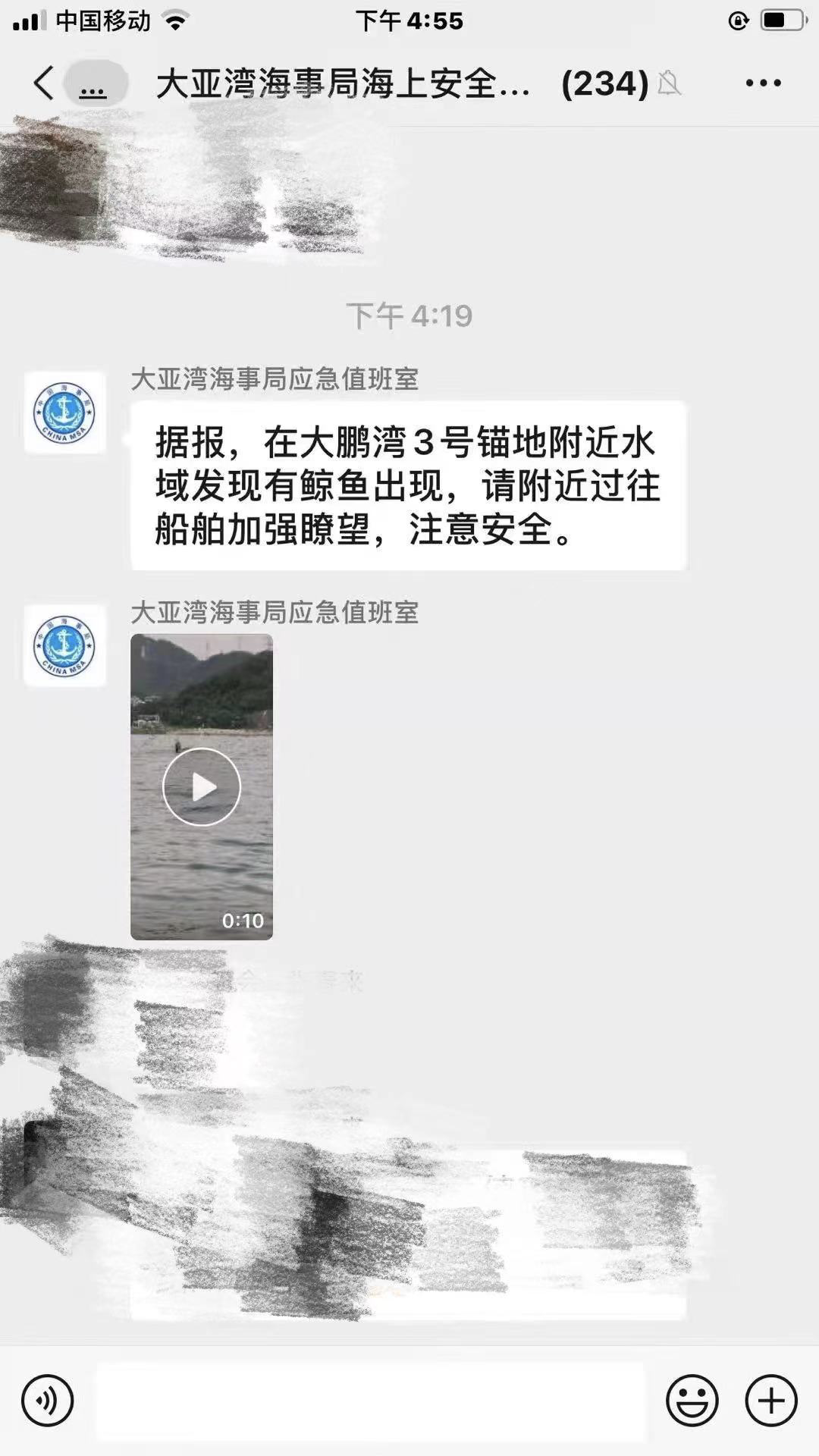The image size is (819, 1456).
Task: Open the plus attachments menu
Action: click(x=771, y=1401)
